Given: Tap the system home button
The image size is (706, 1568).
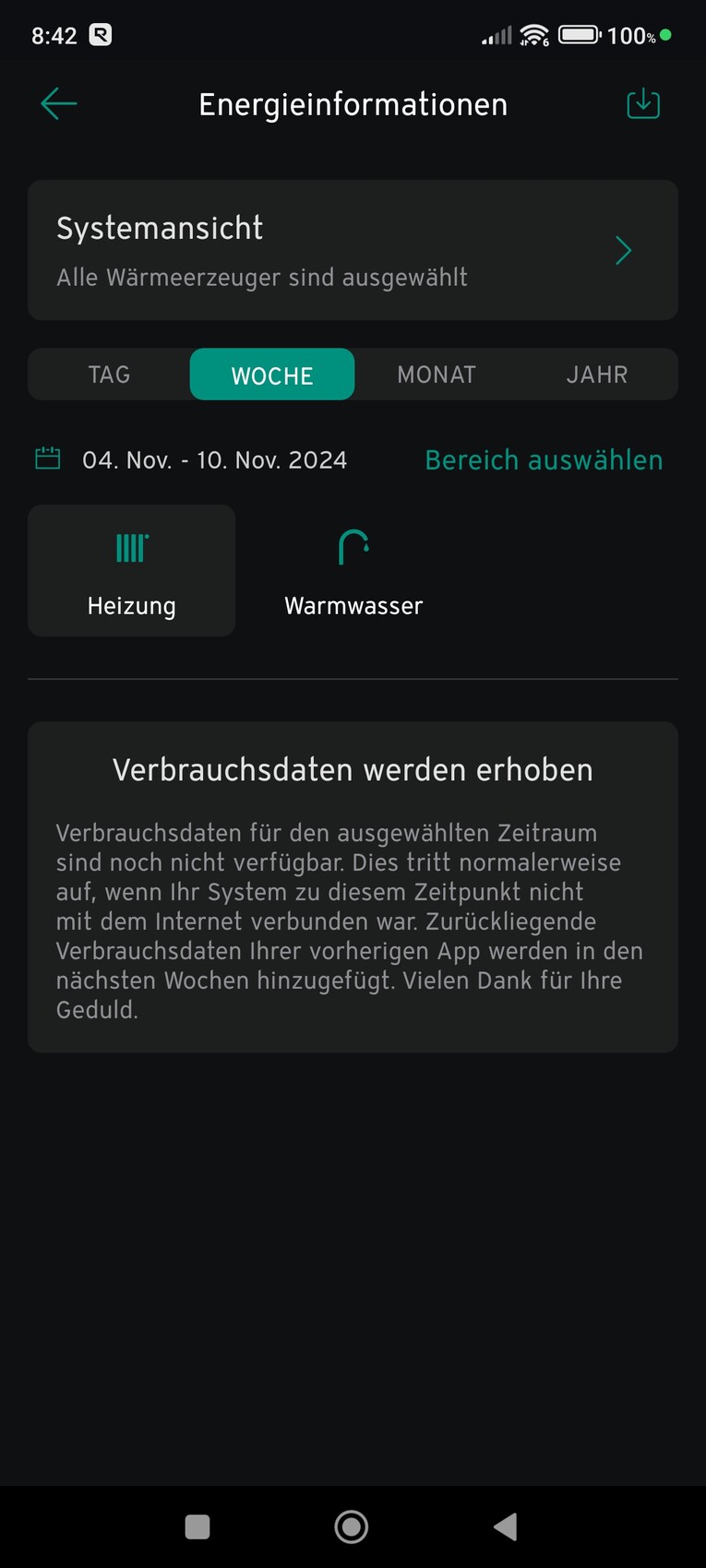Looking at the screenshot, I should 352,1526.
